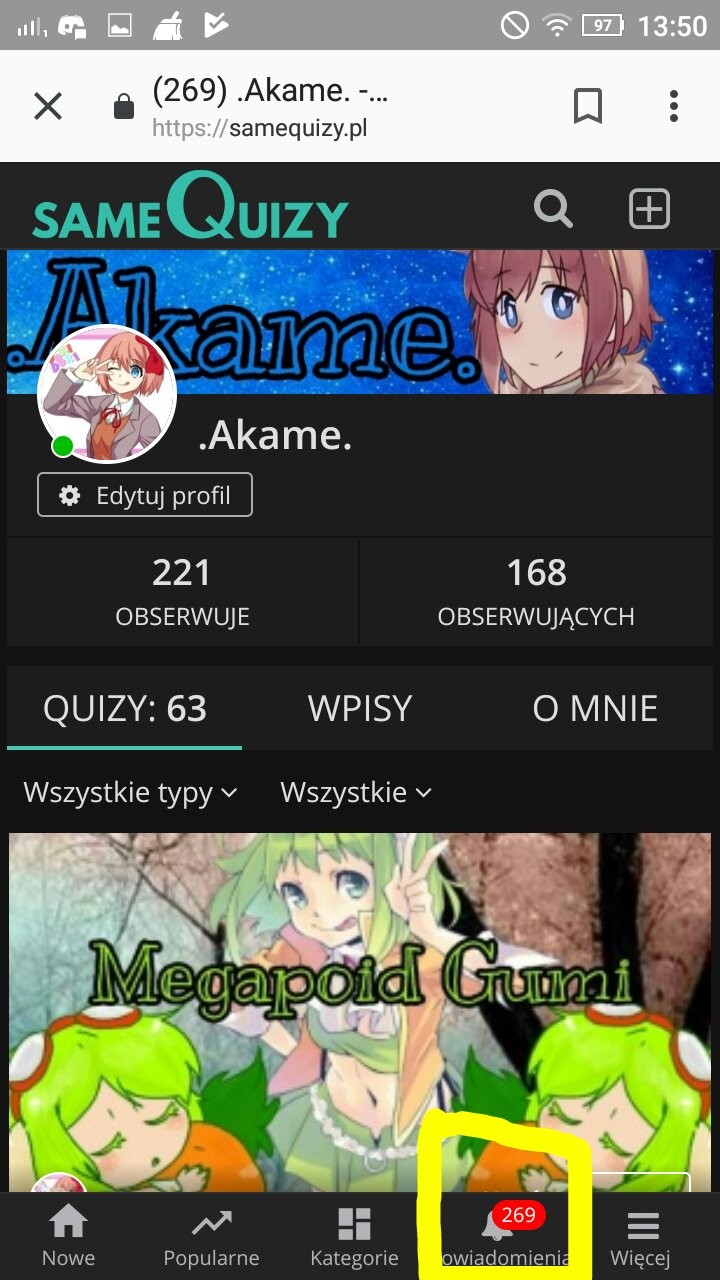
Task: View the 168 Obserwujących list
Action: click(536, 591)
